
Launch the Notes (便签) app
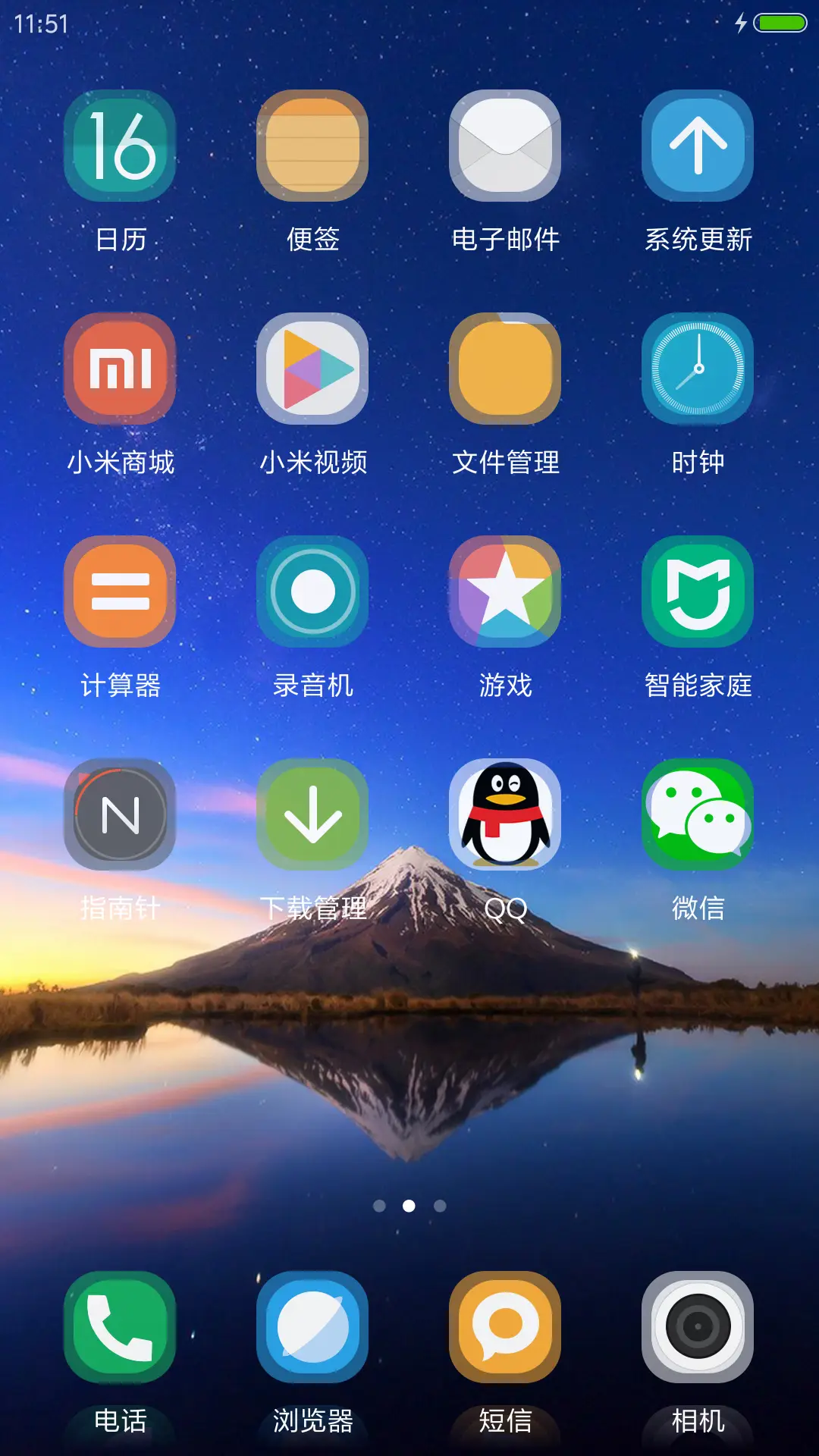coord(312,146)
